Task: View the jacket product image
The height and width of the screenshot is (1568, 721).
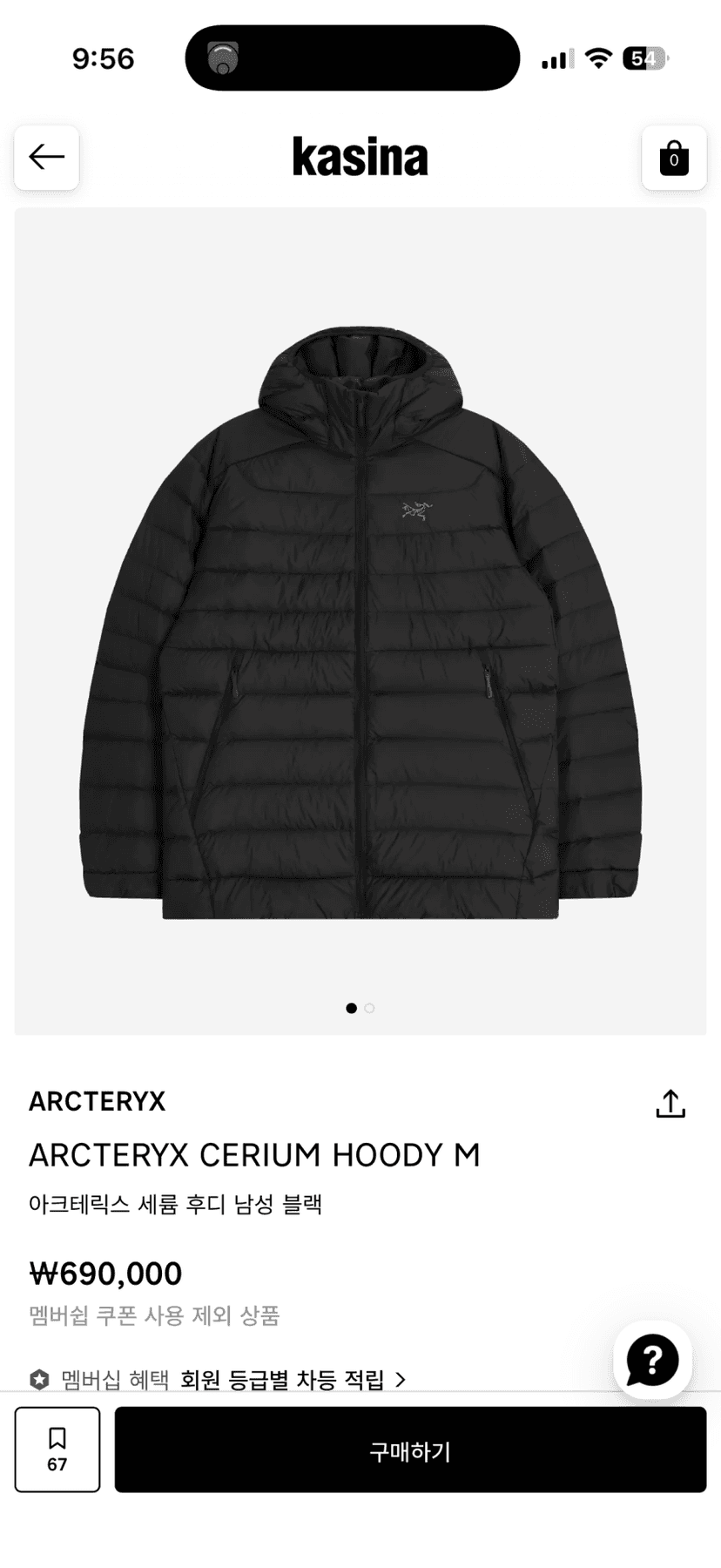Action: click(360, 621)
